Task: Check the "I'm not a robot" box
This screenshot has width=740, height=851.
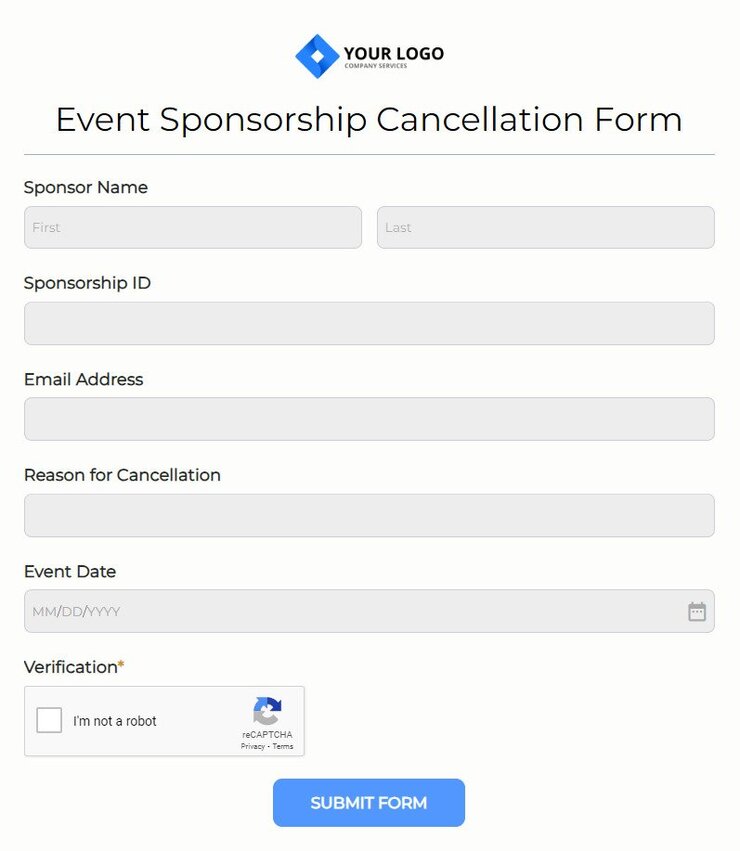Action: [x=49, y=720]
